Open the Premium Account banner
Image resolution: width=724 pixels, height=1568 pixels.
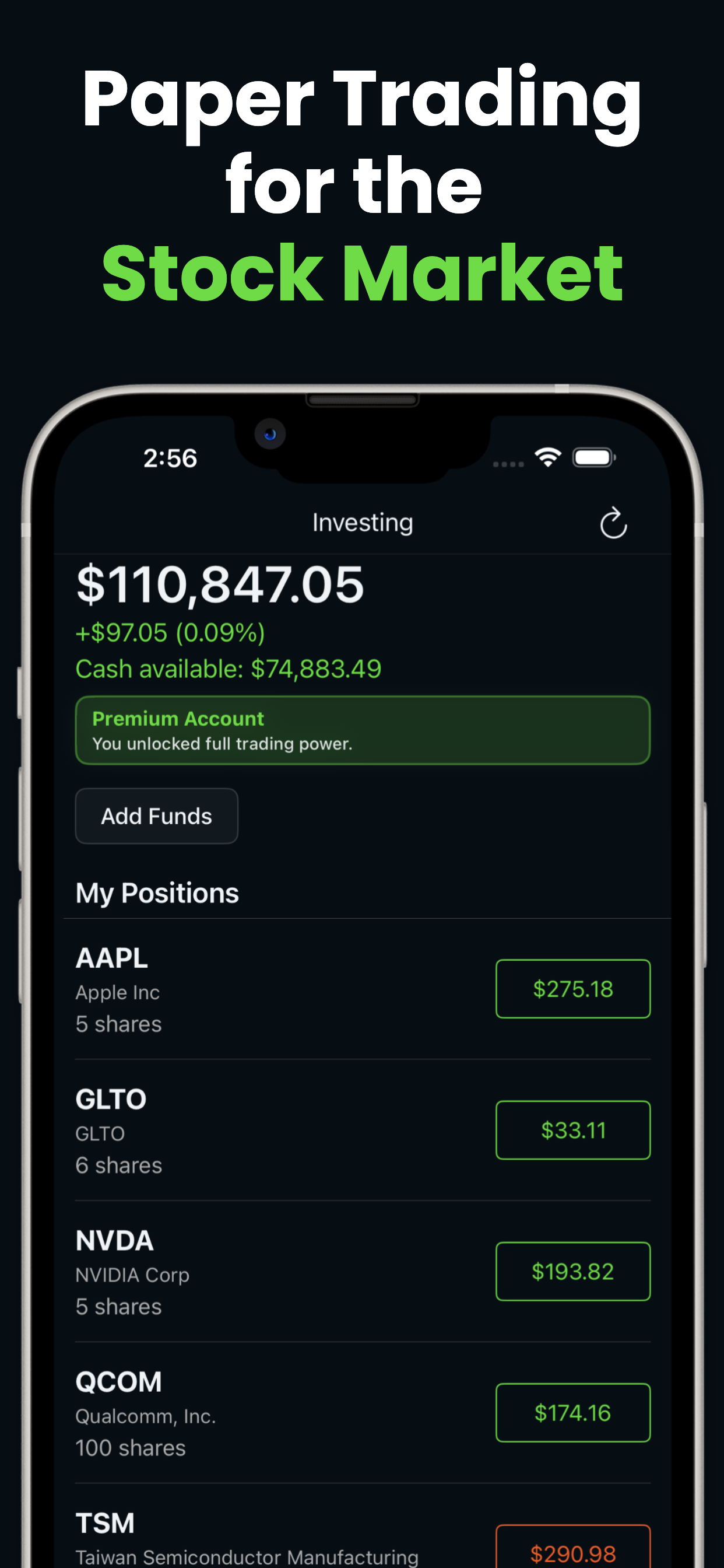click(x=362, y=730)
